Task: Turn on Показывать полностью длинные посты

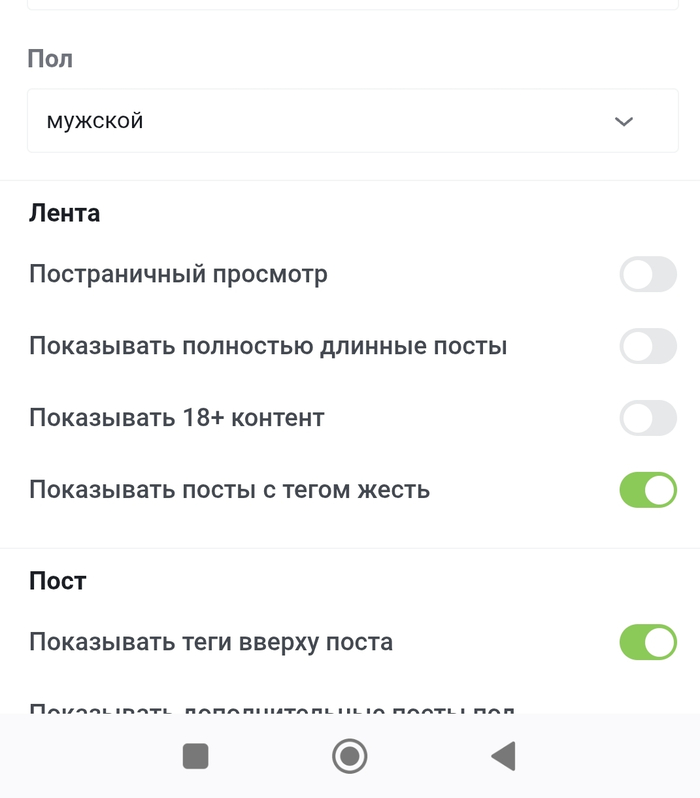Action: point(648,346)
